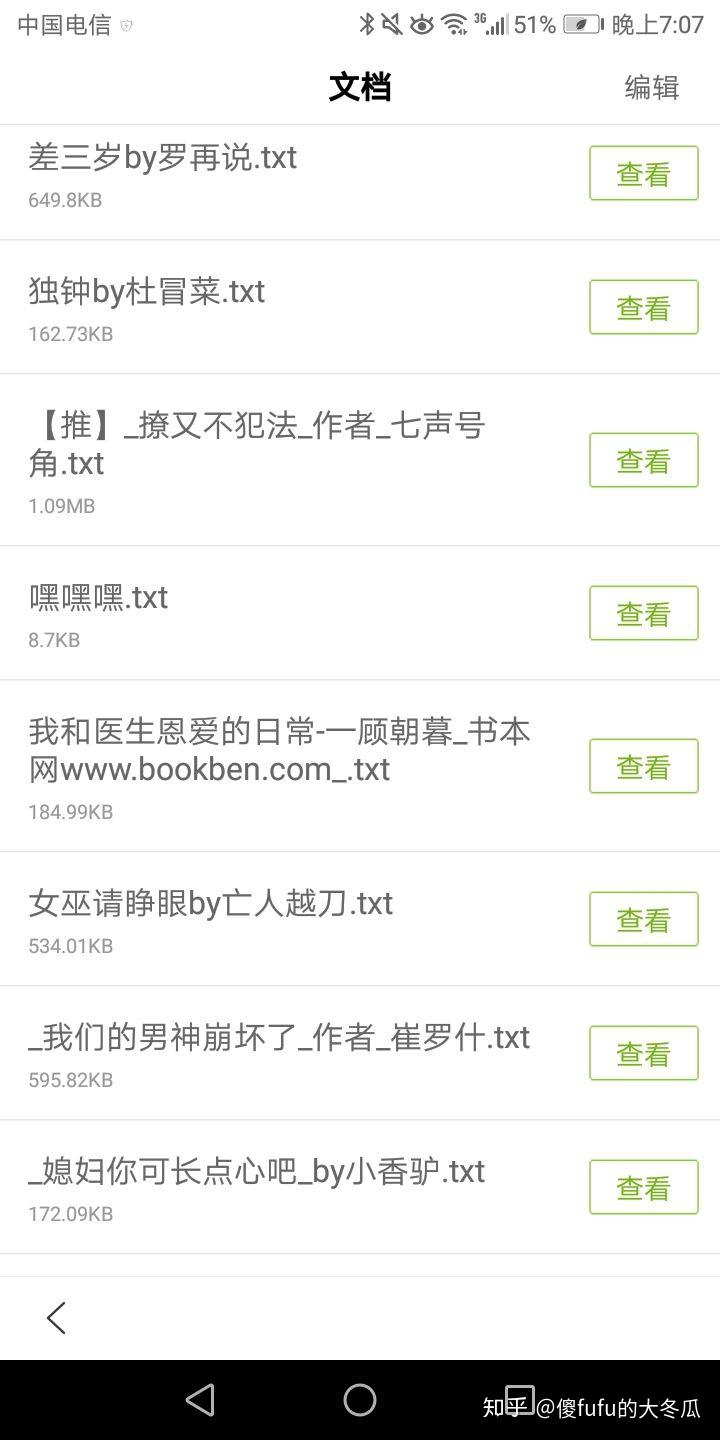Screen dimensions: 720x1440
Task: Tap 查看 next to 撩又不犯法 file
Action: pyautogui.click(x=643, y=461)
